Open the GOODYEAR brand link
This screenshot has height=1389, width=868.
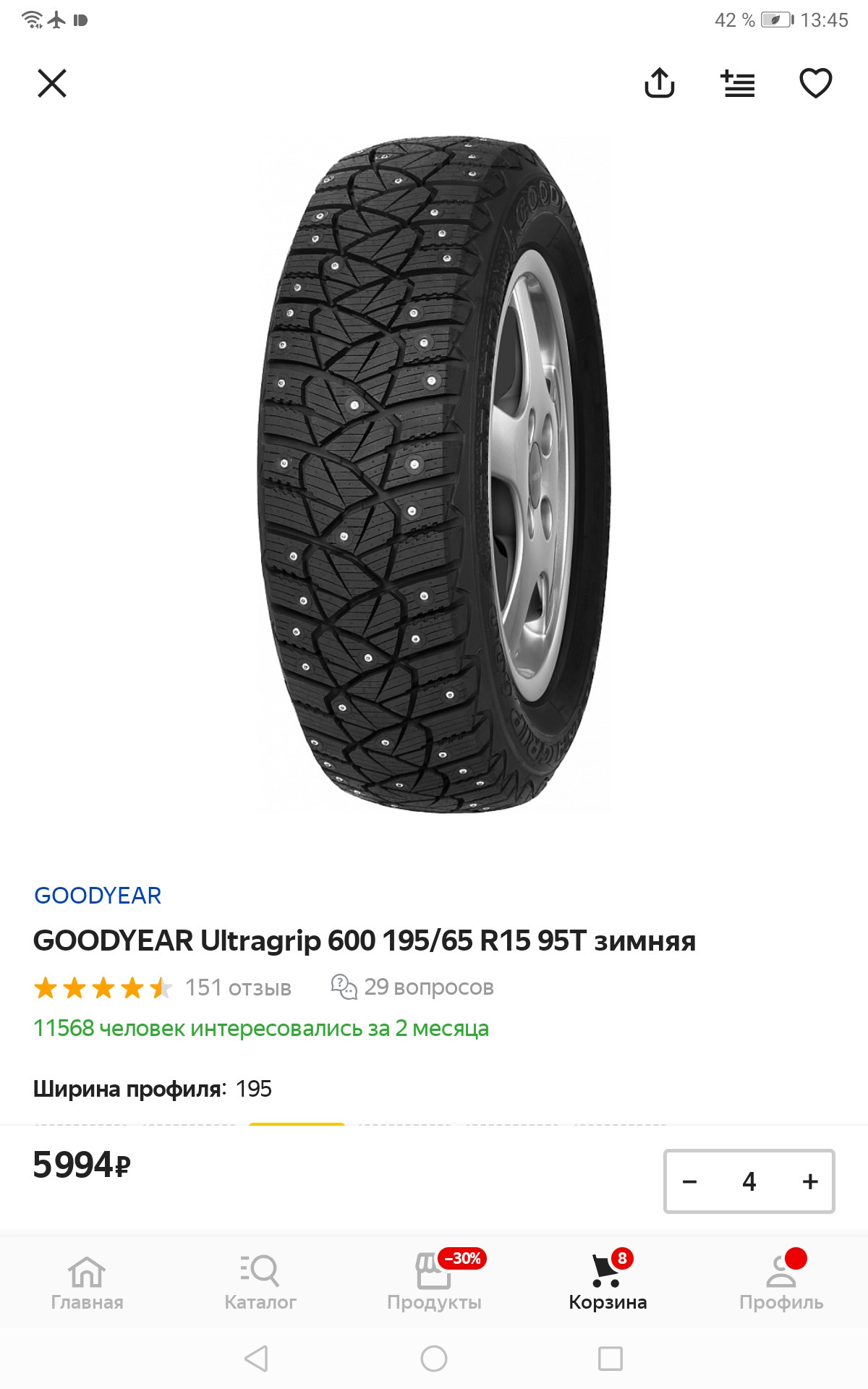[98, 896]
